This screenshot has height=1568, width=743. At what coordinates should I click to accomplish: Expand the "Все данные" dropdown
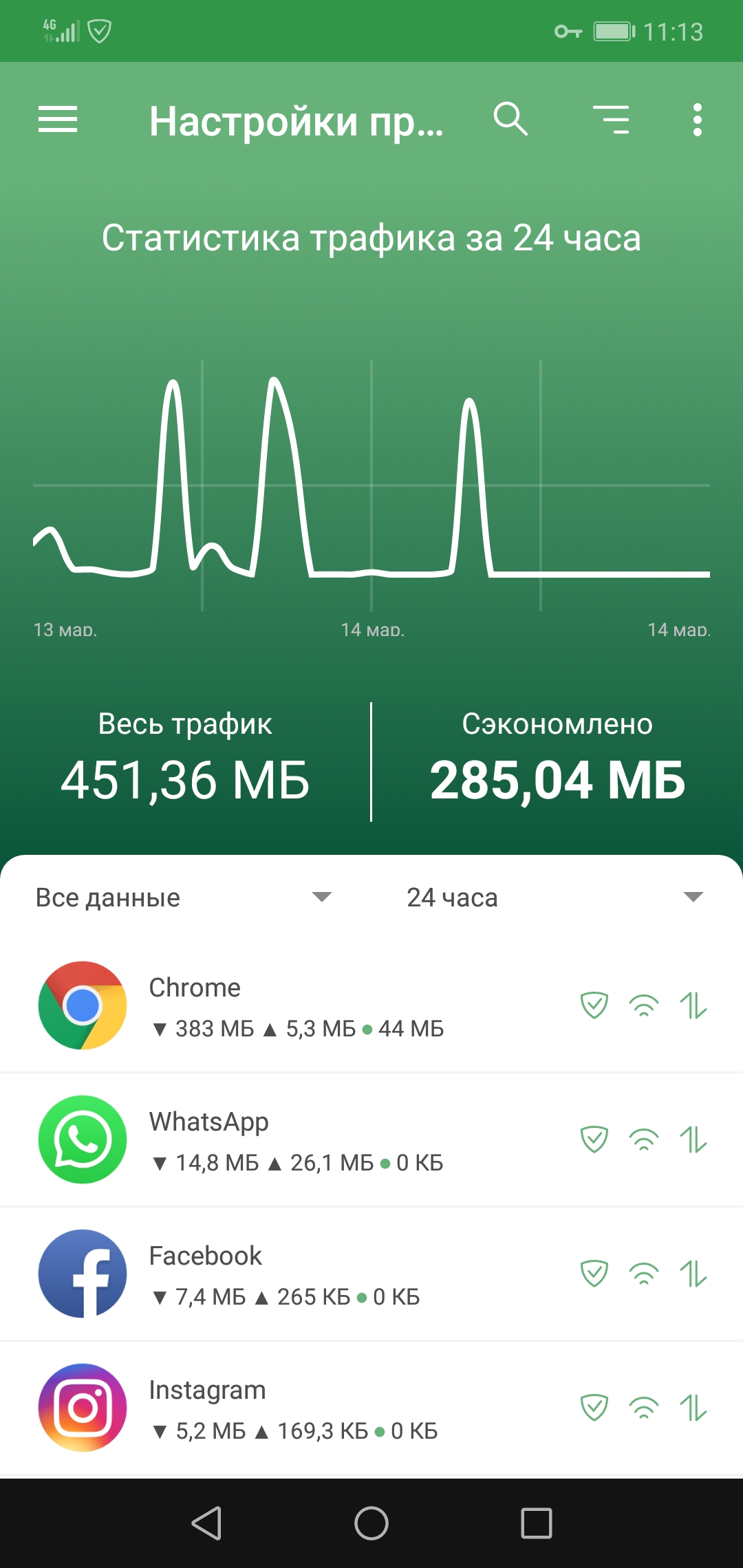point(184,897)
